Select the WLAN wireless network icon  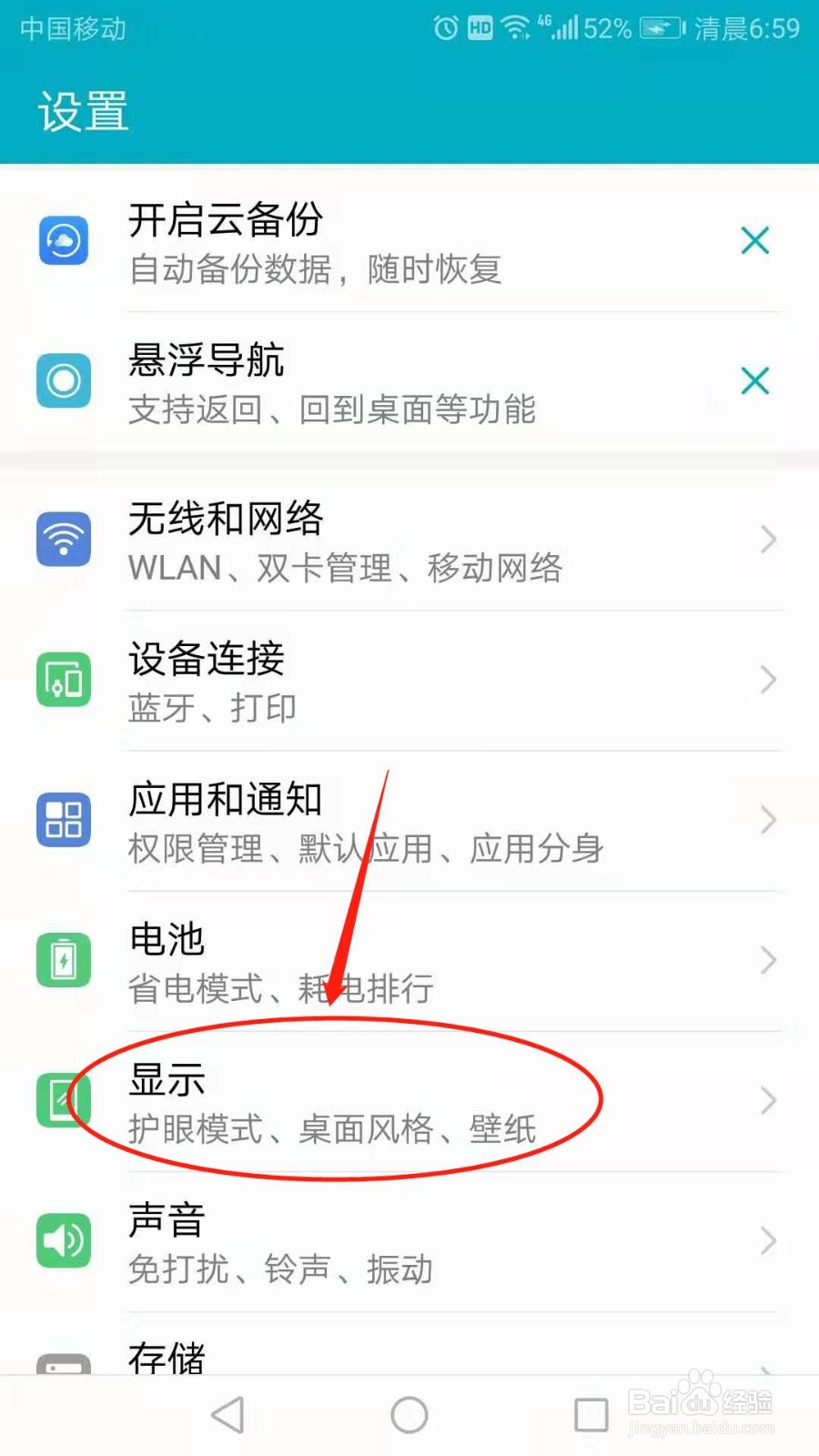coord(63,539)
